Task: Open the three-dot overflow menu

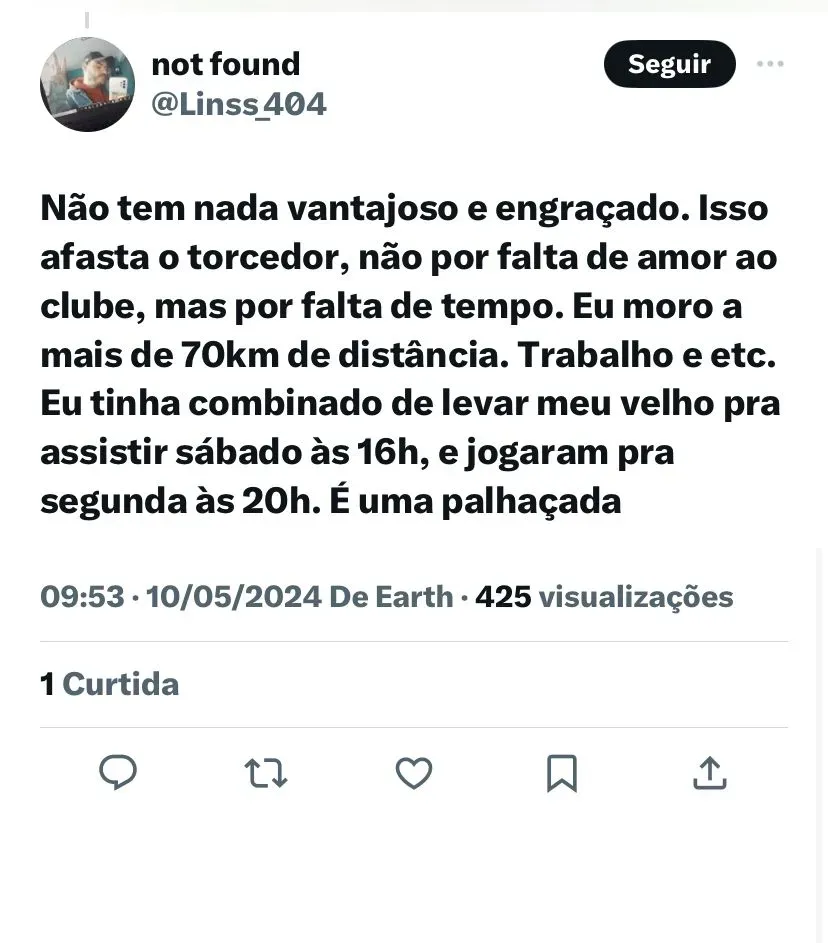Action: pos(770,64)
